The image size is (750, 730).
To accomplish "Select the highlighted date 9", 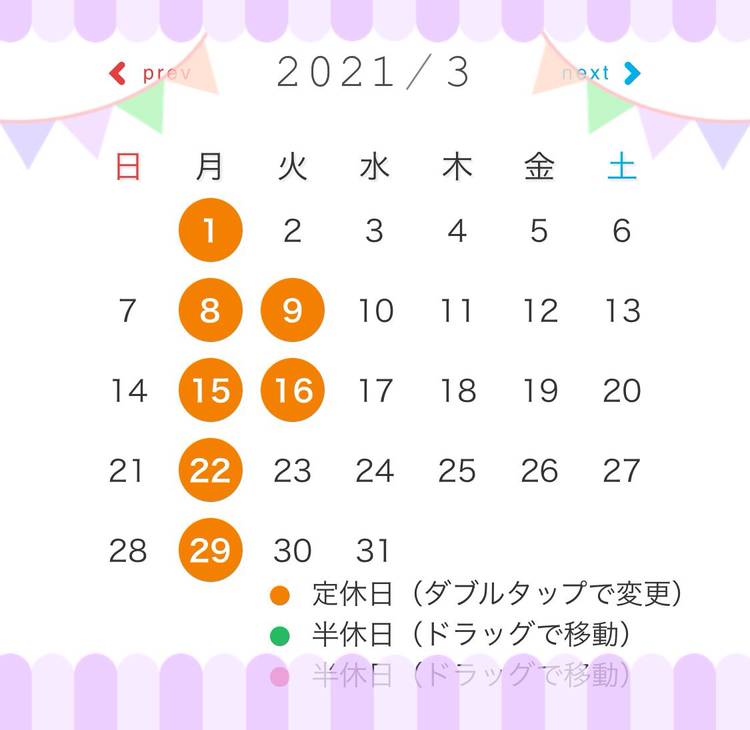I will (292, 311).
